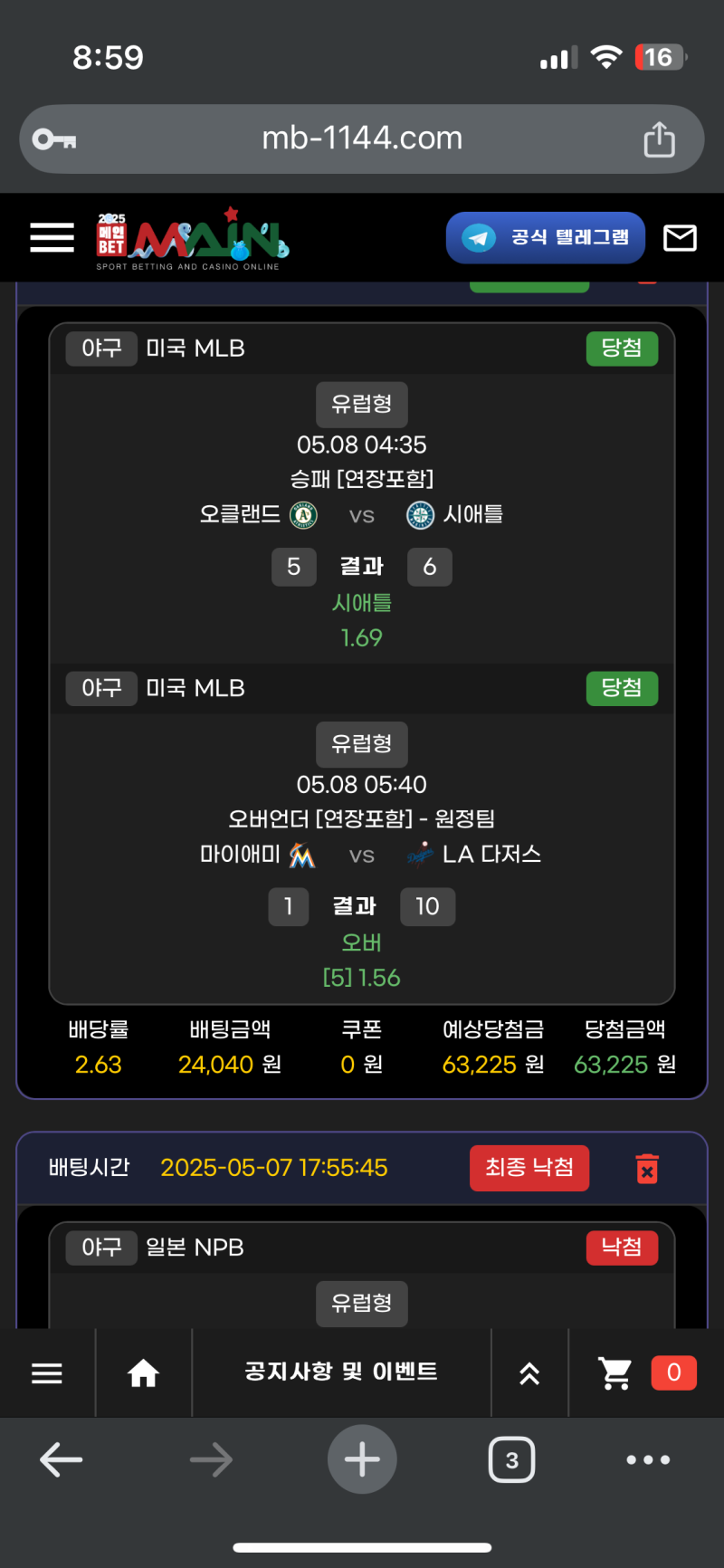Image resolution: width=724 pixels, height=1568 pixels.
Task: Open 공지사항 및 이벤트 notices and events
Action: [x=341, y=1372]
